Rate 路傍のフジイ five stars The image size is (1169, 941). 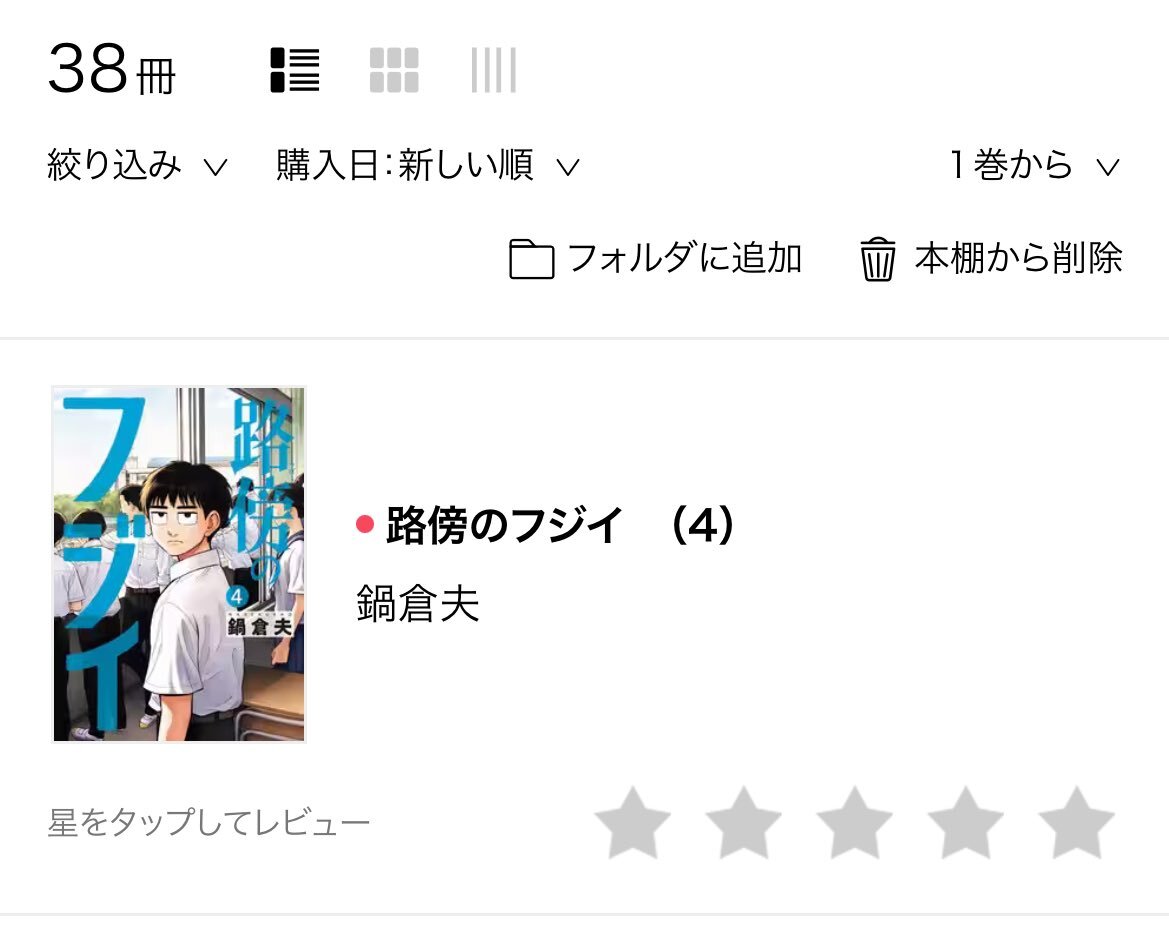[x=1076, y=822]
